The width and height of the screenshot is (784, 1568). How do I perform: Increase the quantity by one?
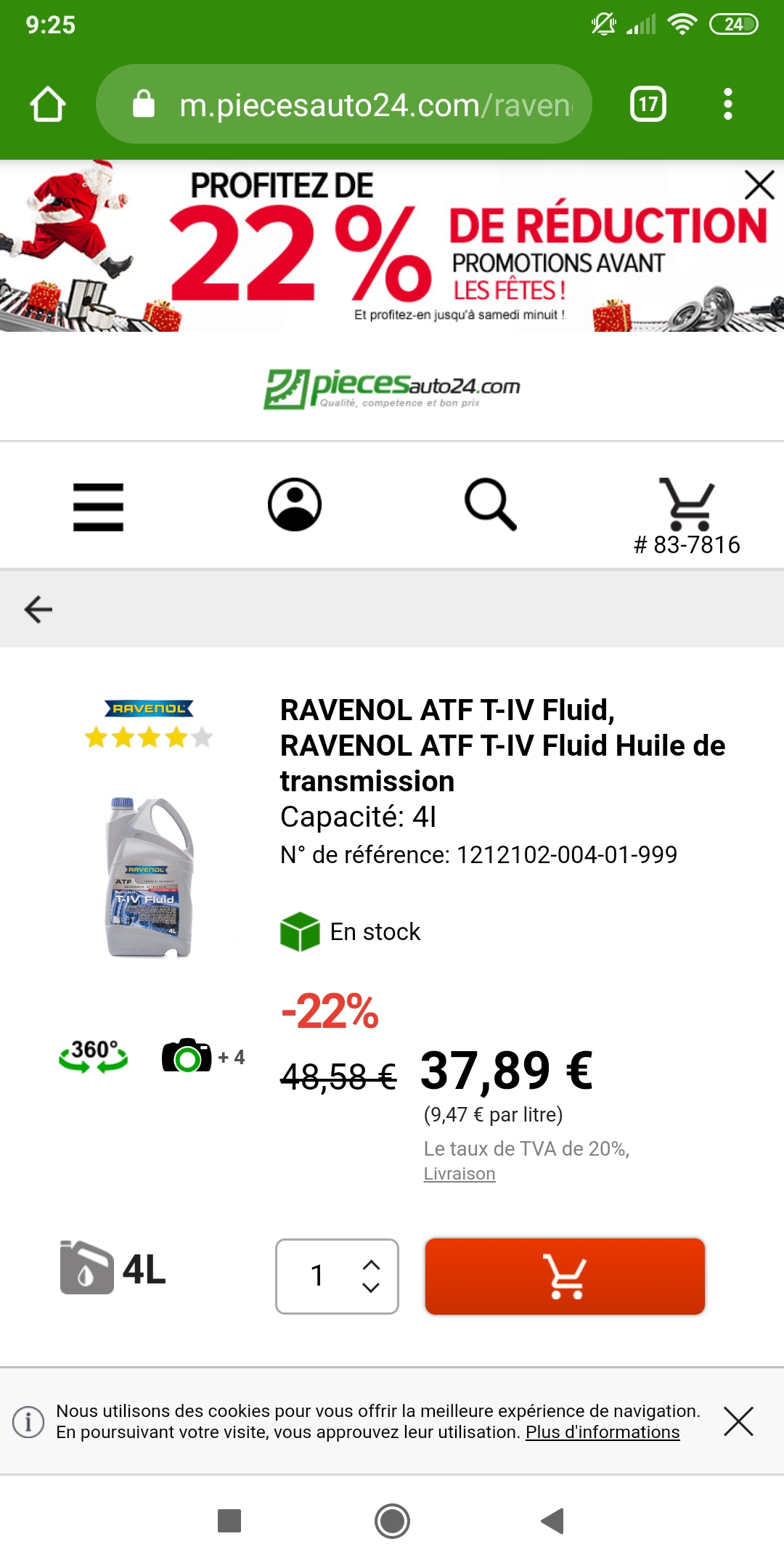tap(371, 1264)
